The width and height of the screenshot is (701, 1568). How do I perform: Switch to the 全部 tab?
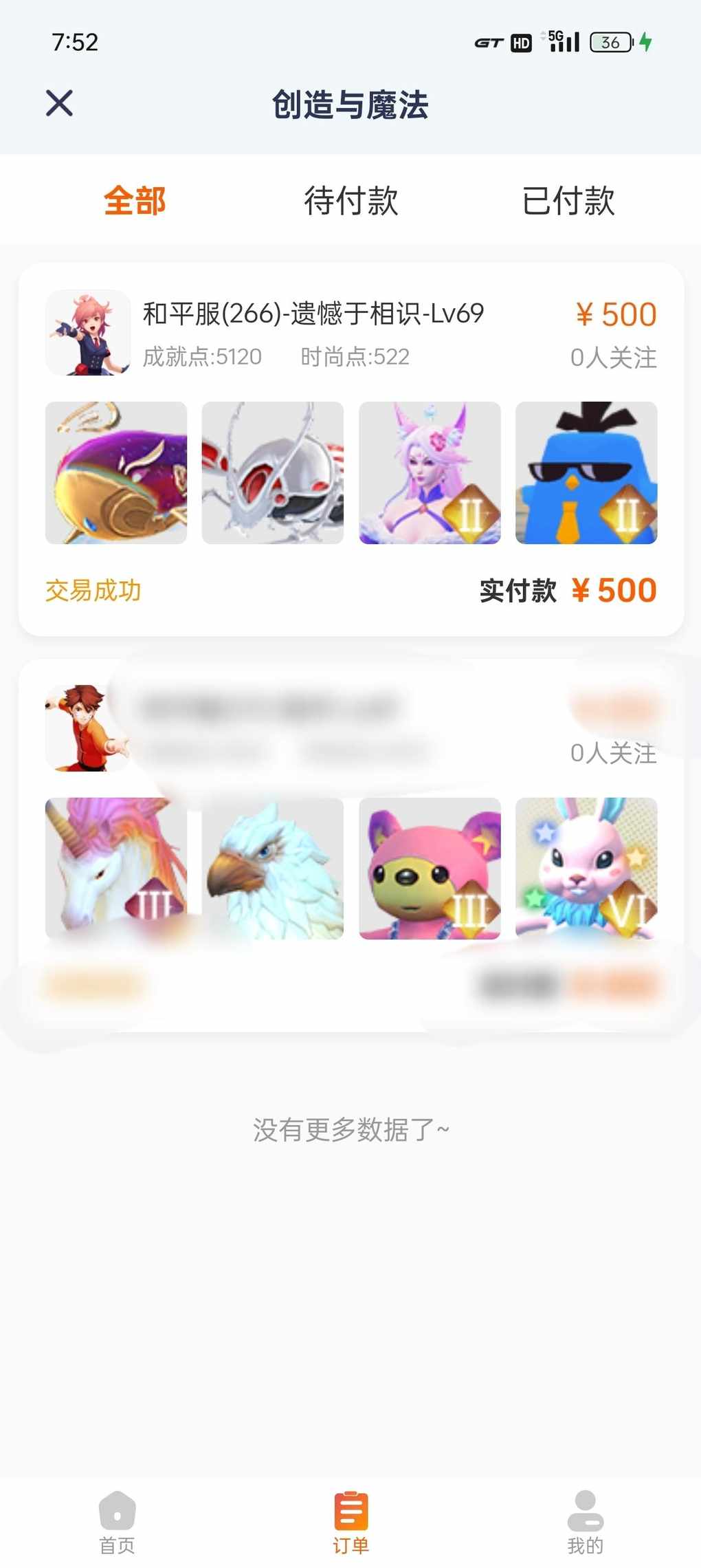click(x=135, y=201)
